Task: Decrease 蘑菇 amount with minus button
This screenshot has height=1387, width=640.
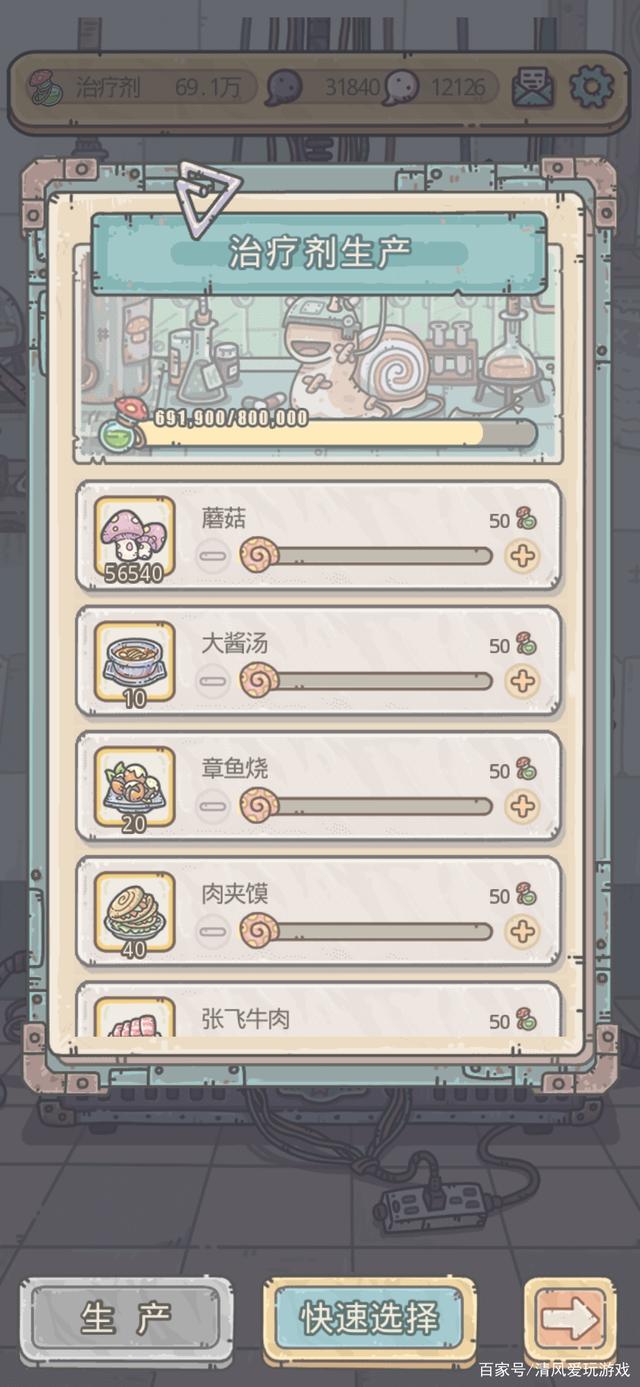Action: pyautogui.click(x=213, y=555)
